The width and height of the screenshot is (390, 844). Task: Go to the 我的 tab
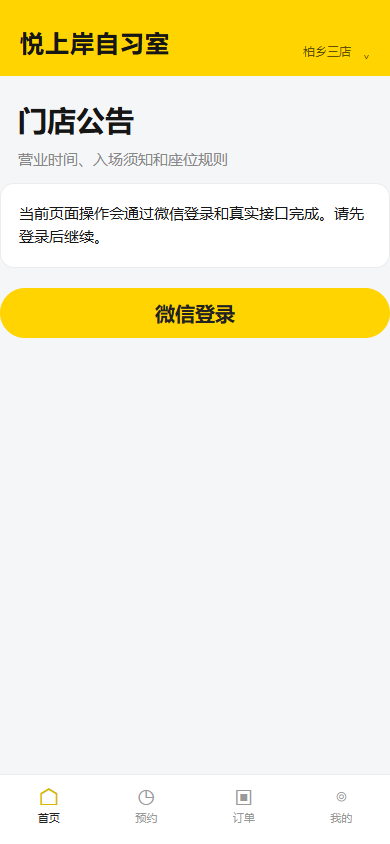point(341,806)
